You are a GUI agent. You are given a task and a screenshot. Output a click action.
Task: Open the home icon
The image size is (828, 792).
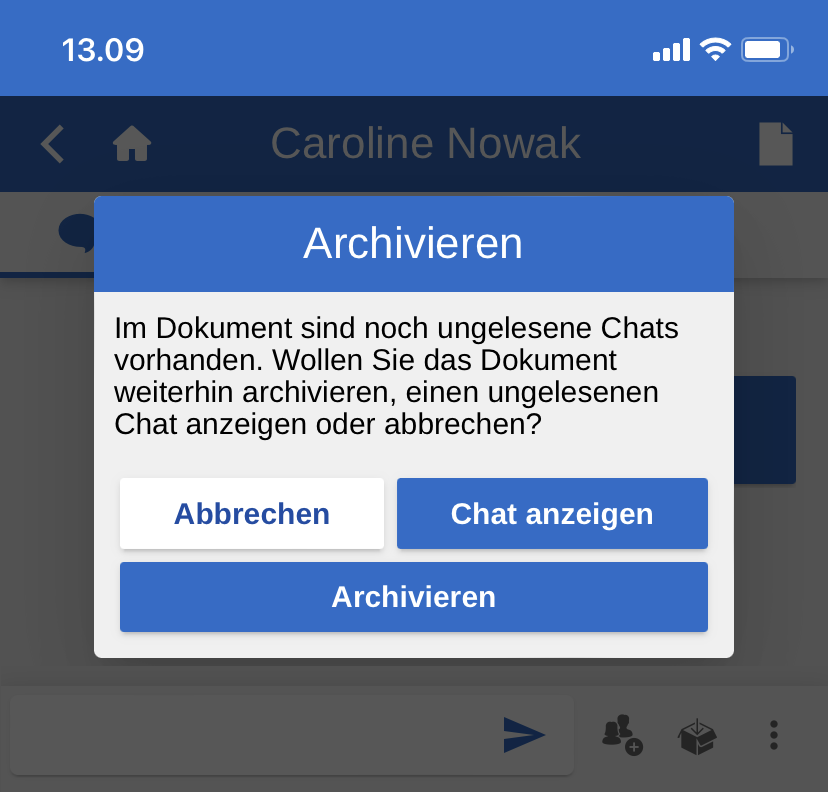pyautogui.click(x=132, y=144)
